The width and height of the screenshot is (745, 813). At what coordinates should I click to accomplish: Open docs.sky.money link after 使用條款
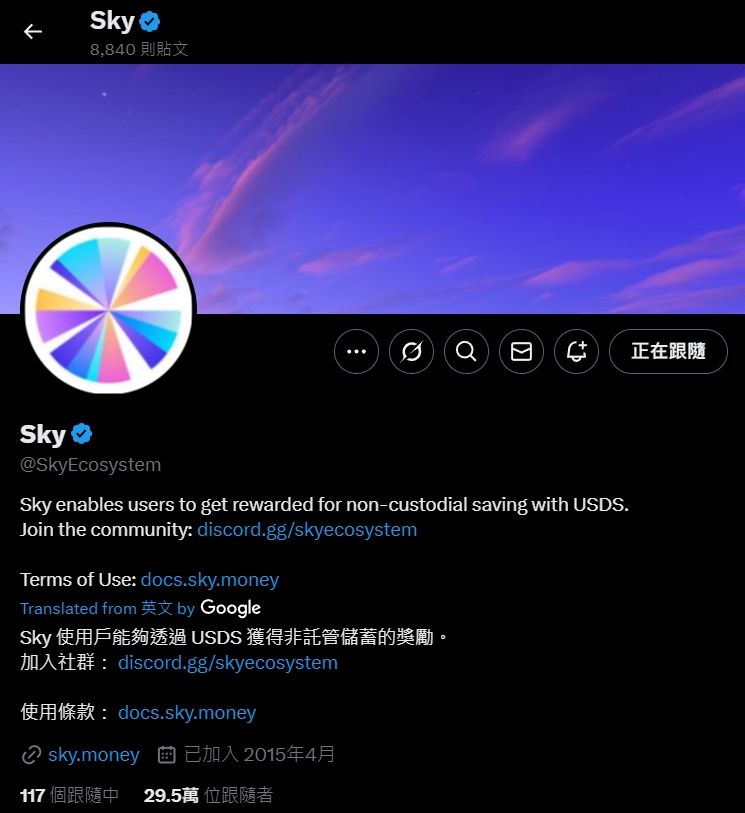[187, 712]
